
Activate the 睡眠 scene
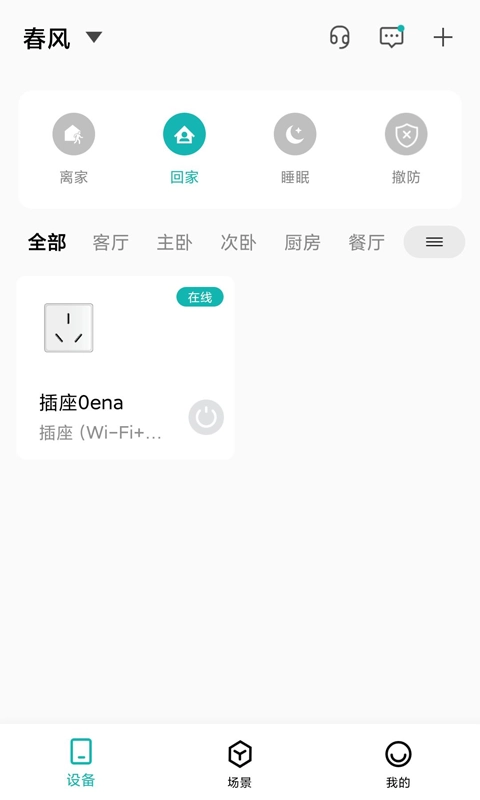coord(295,148)
